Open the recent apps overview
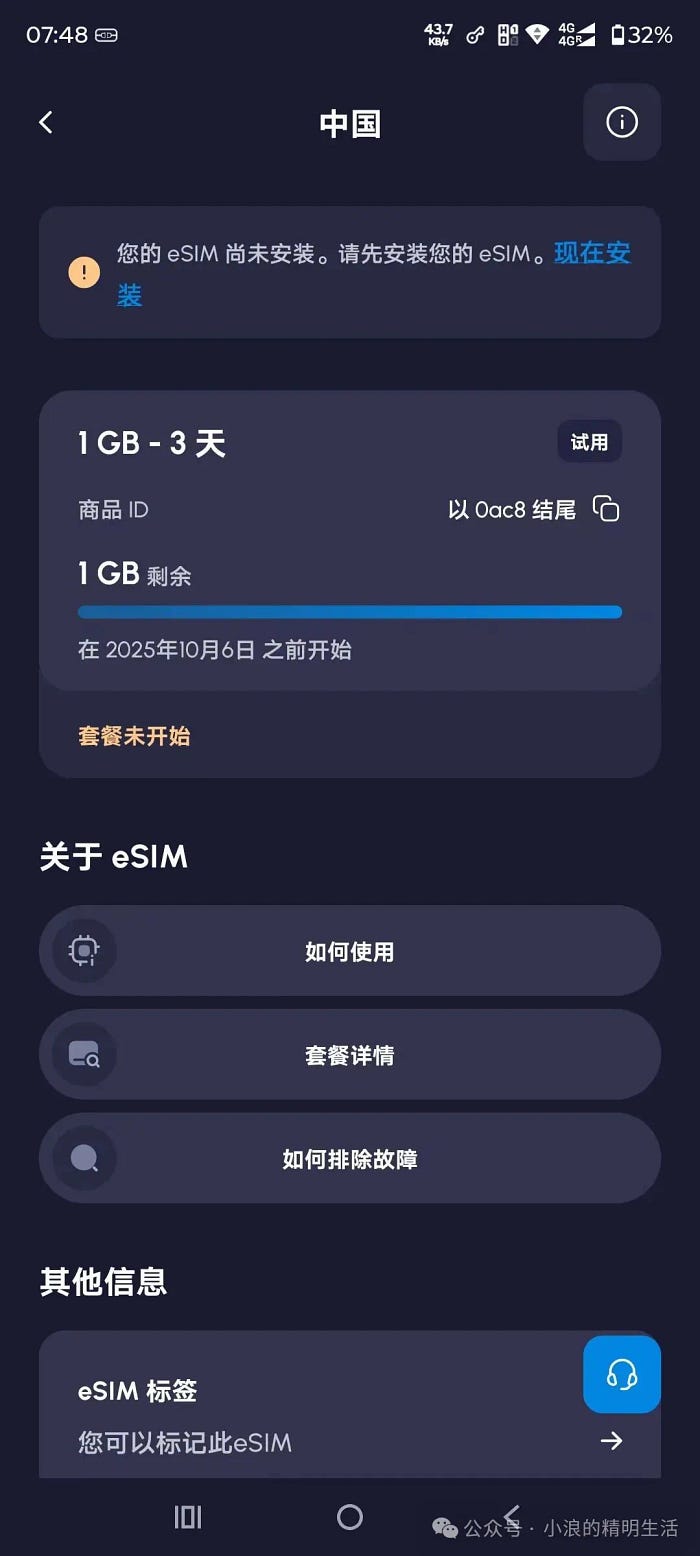The height and width of the screenshot is (1556, 700). click(188, 1517)
